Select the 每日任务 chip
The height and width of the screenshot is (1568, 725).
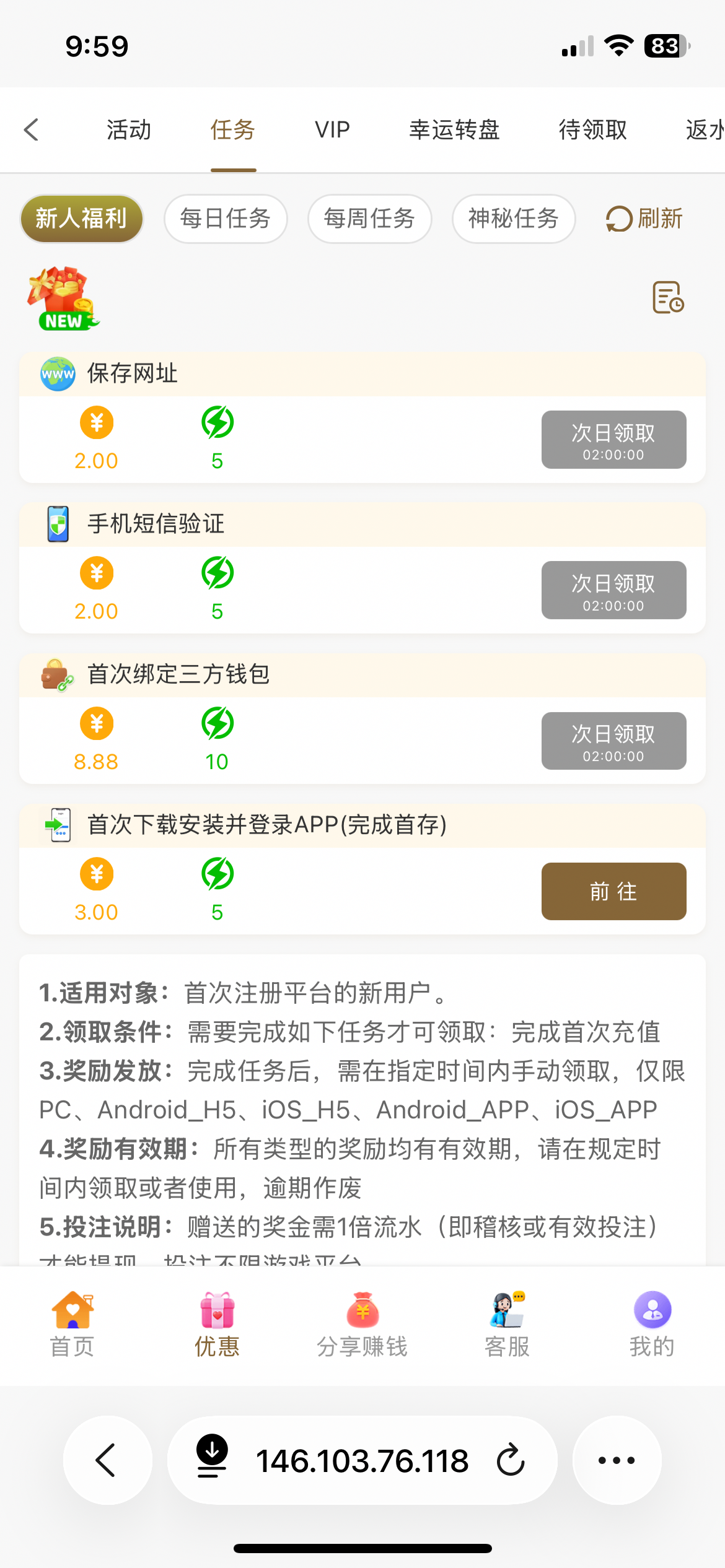coord(226,219)
